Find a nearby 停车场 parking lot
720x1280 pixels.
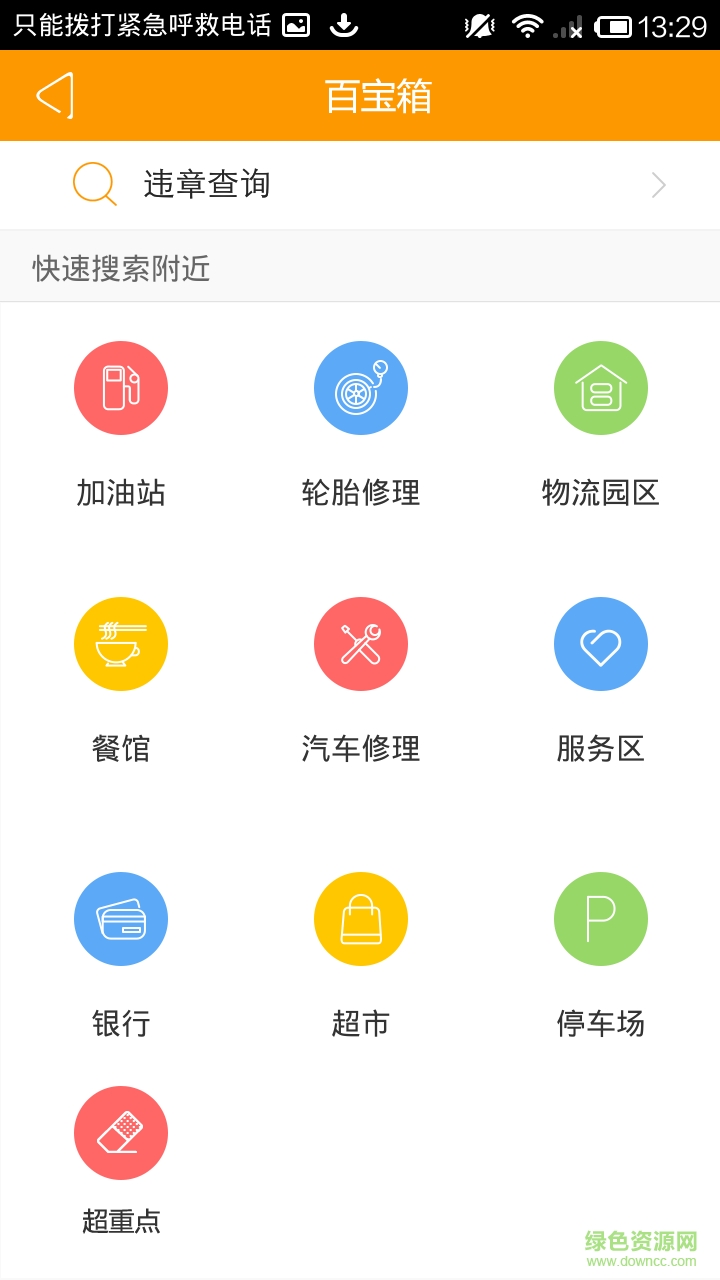coord(601,919)
